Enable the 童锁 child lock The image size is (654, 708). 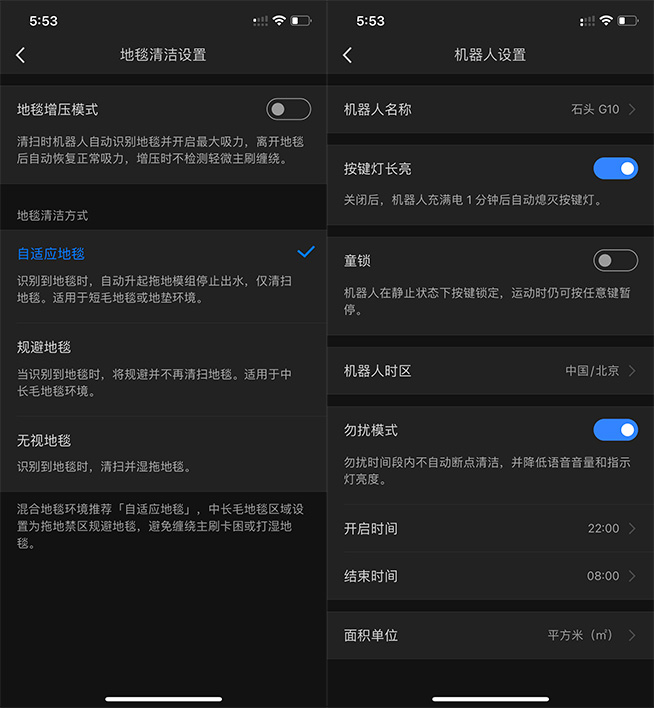(615, 261)
